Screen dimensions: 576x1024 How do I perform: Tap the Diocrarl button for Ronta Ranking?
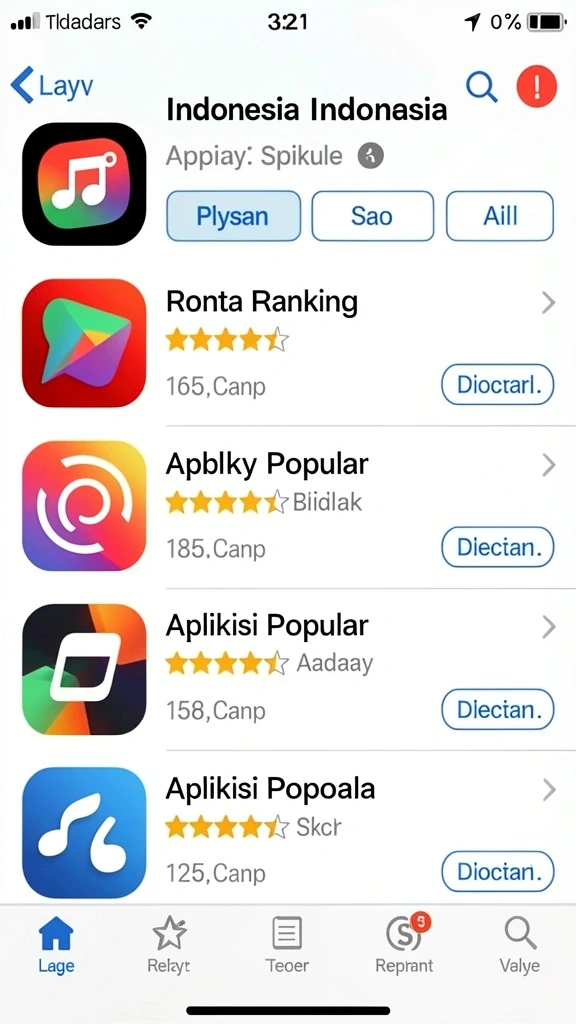pyautogui.click(x=498, y=385)
